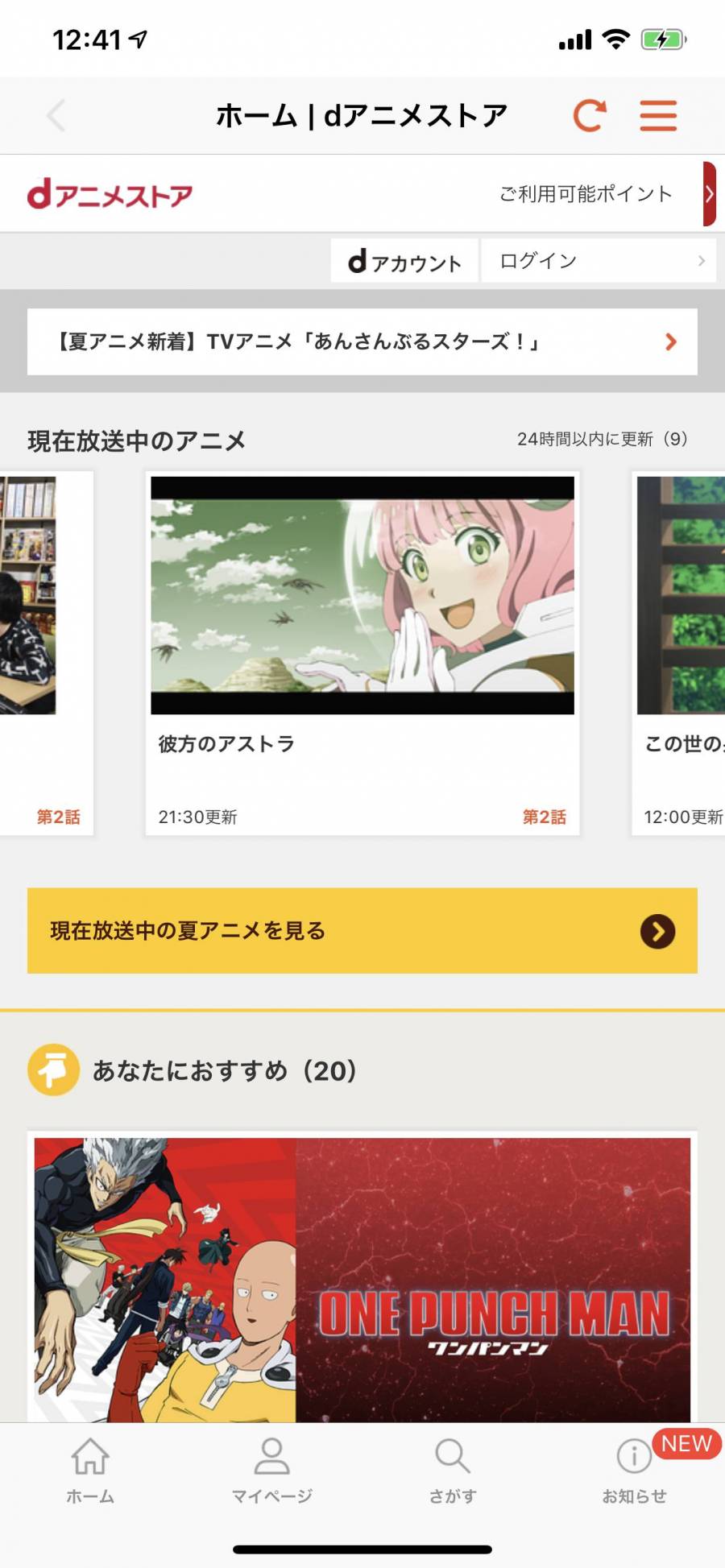Open the dアニメストア logo link
This screenshot has height=1568, width=725.
coord(110,195)
